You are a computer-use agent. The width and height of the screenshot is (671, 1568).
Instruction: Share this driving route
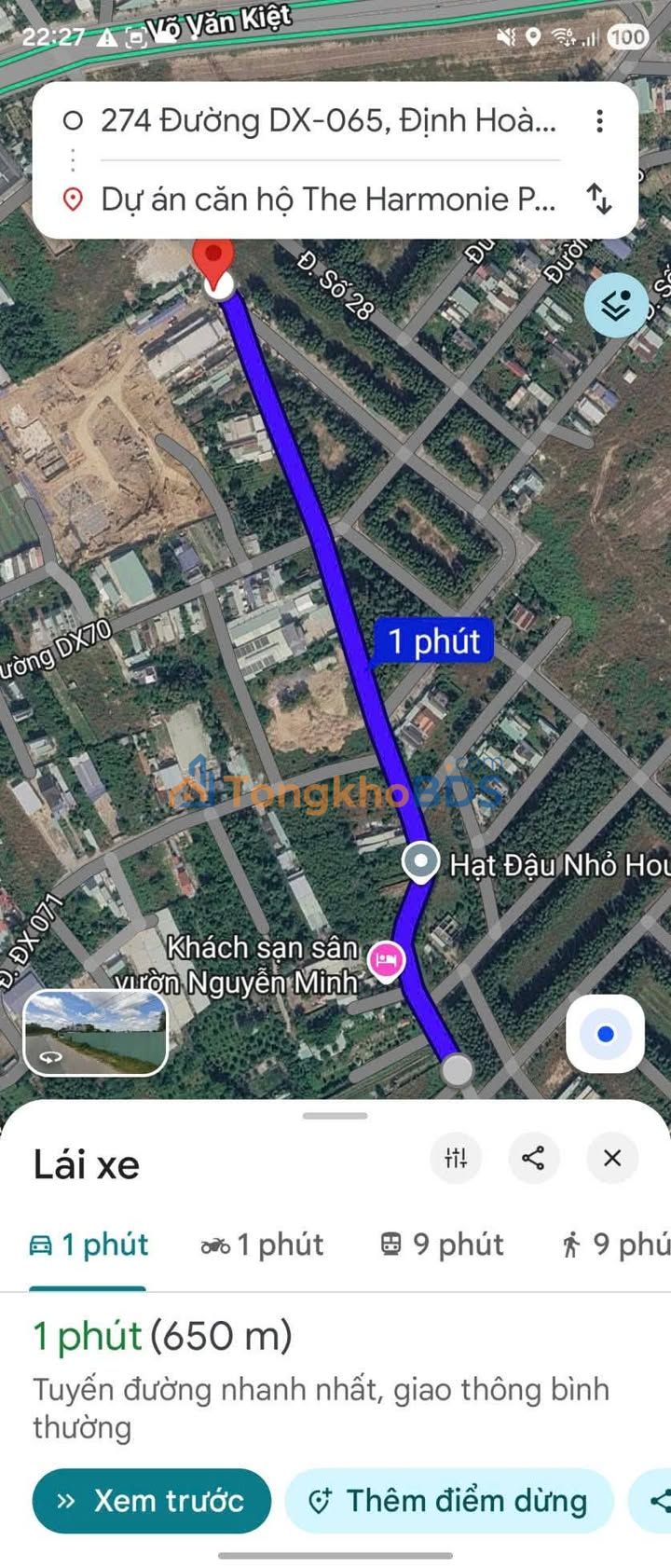click(533, 1158)
